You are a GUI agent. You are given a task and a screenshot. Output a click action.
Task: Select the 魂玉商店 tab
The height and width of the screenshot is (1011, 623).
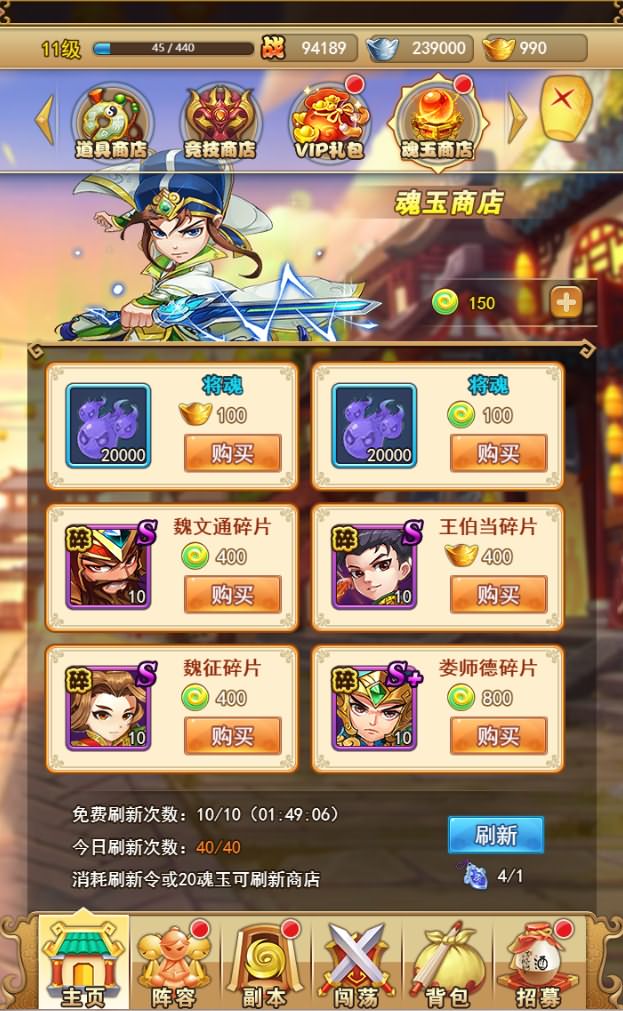pyautogui.click(x=437, y=123)
